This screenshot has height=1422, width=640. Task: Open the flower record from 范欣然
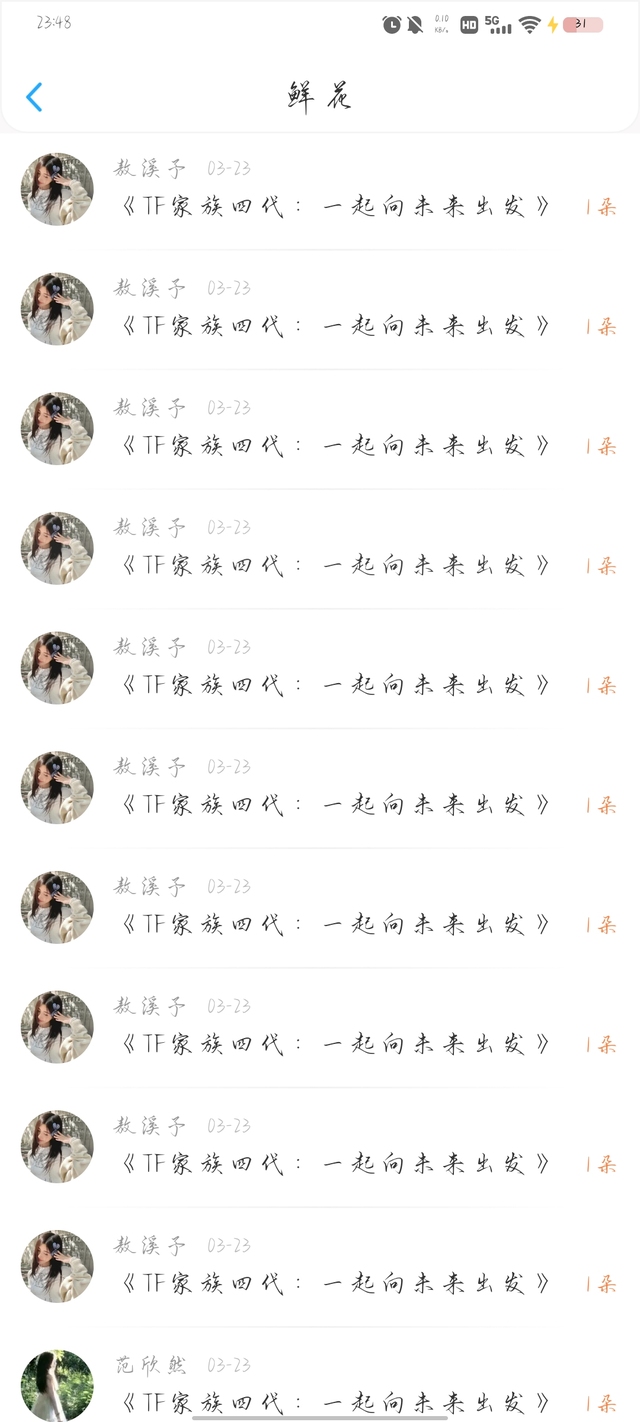click(320, 1384)
